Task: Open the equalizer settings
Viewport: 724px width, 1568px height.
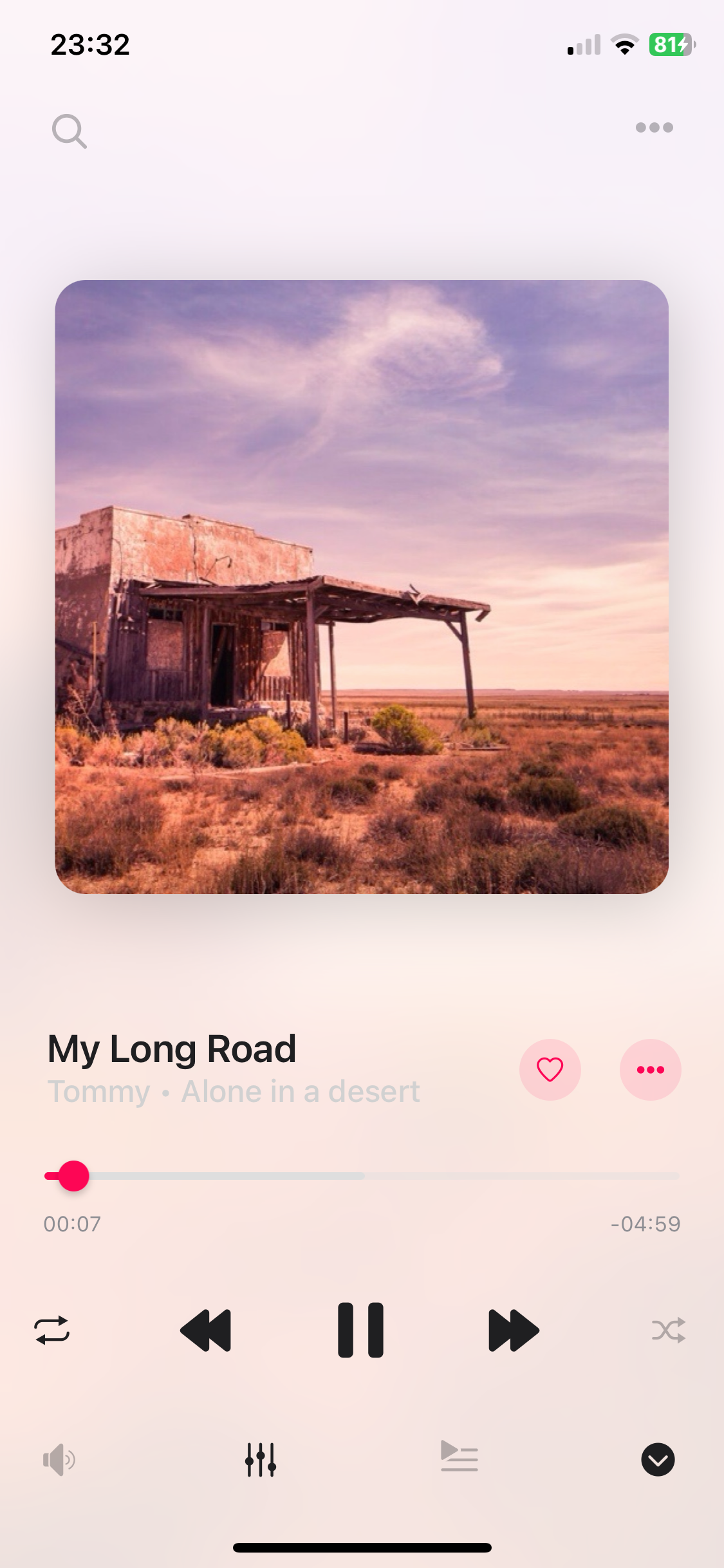Action: pyautogui.click(x=261, y=1459)
